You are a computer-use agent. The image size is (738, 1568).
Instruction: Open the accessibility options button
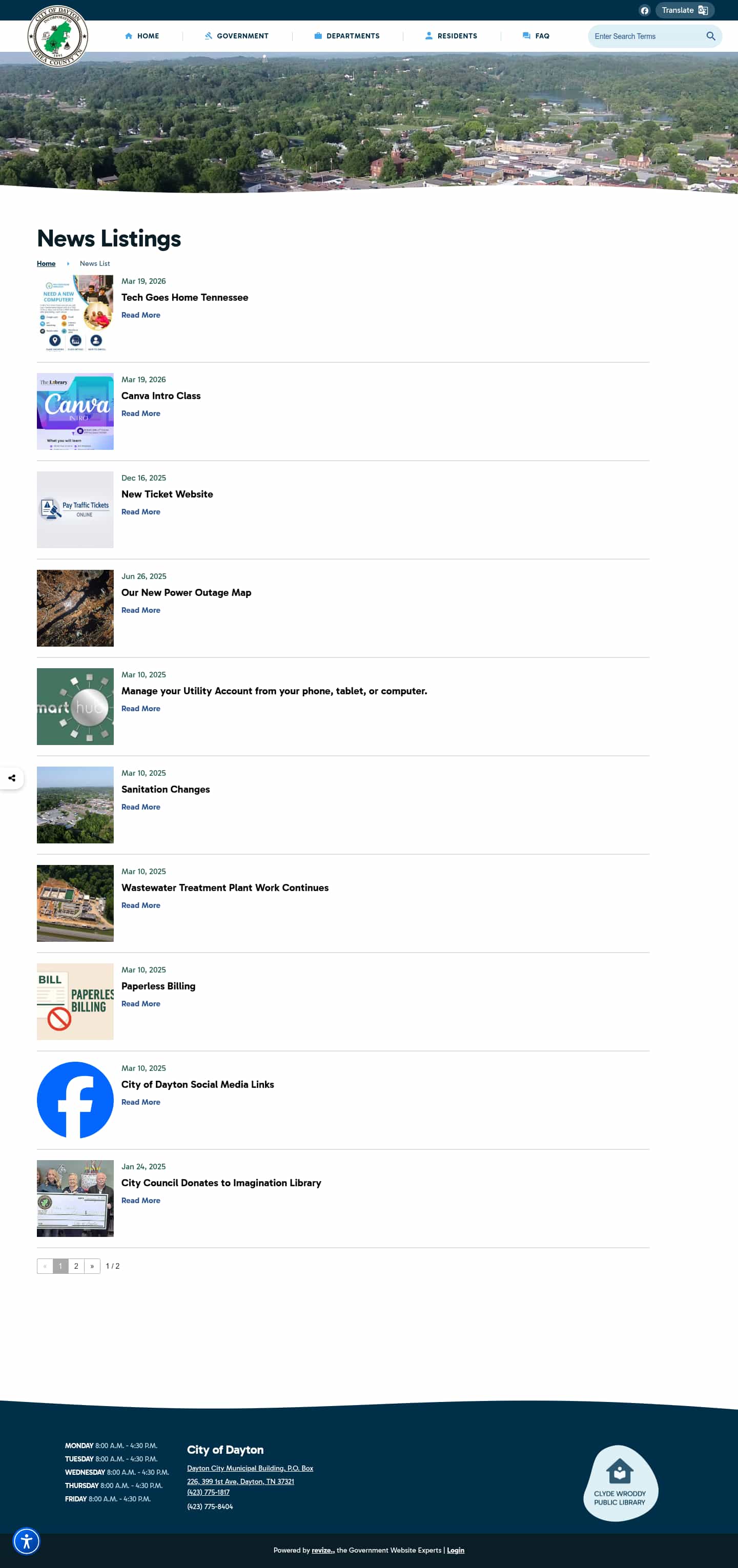click(26, 1541)
